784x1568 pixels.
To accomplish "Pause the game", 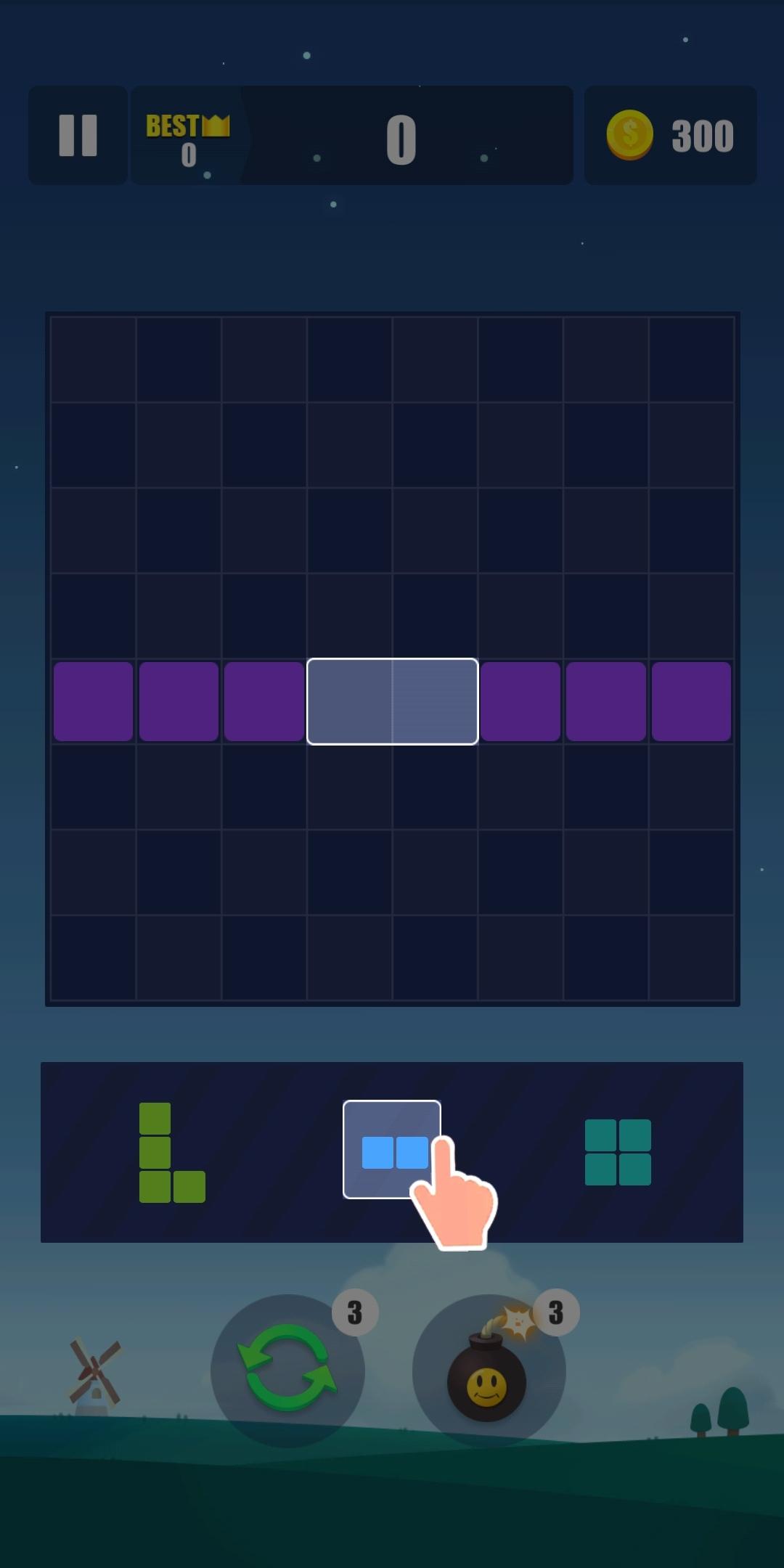I will click(78, 135).
